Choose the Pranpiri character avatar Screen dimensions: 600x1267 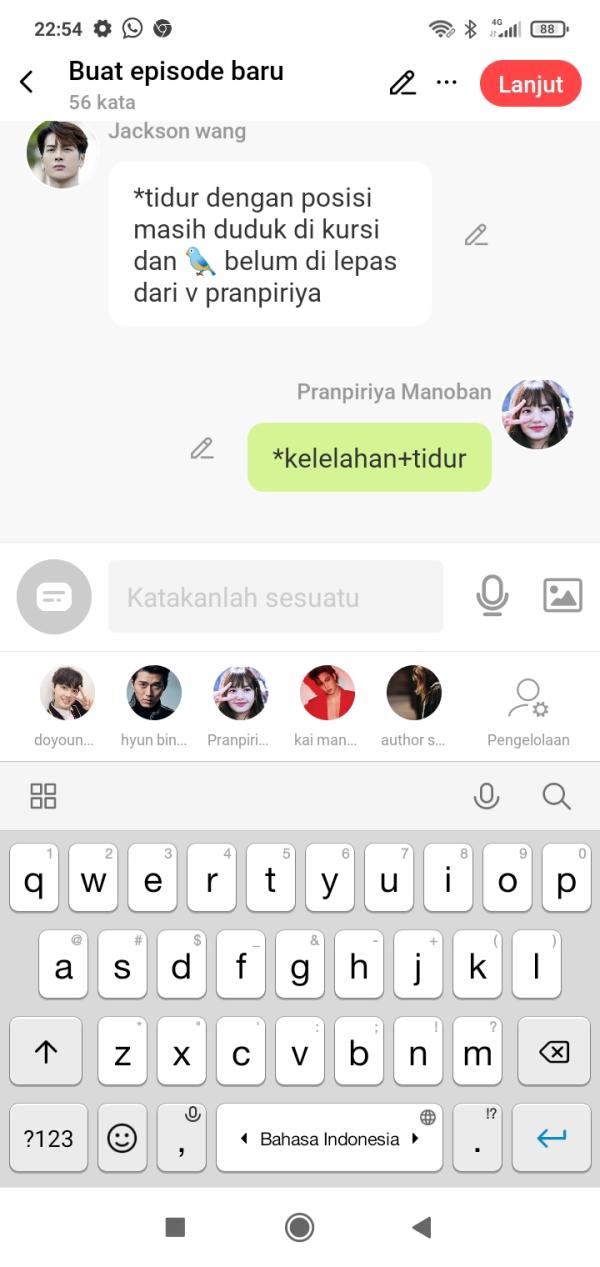click(240, 693)
